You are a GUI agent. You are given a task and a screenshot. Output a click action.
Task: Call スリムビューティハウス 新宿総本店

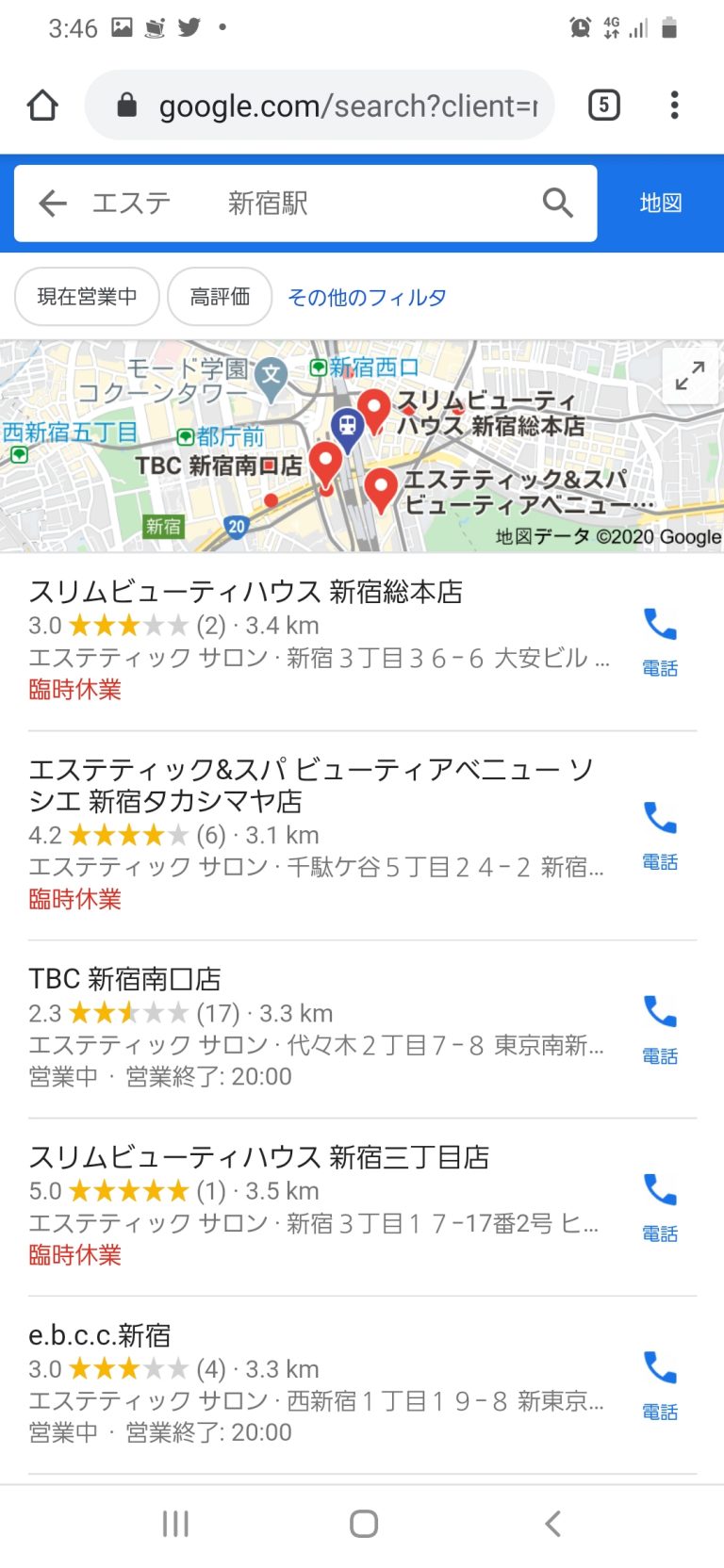point(660,641)
